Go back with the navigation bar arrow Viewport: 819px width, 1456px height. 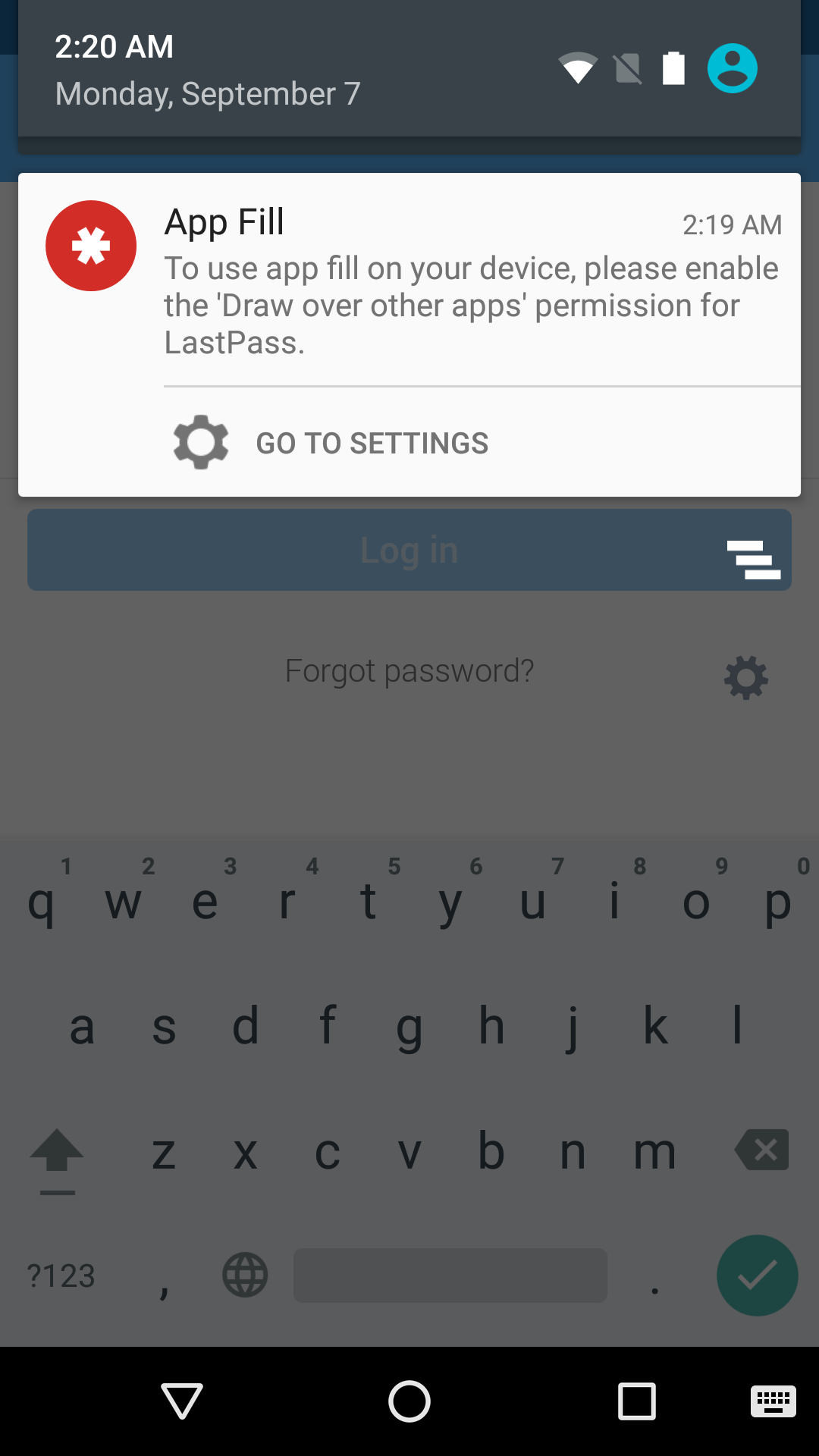pyautogui.click(x=182, y=1401)
